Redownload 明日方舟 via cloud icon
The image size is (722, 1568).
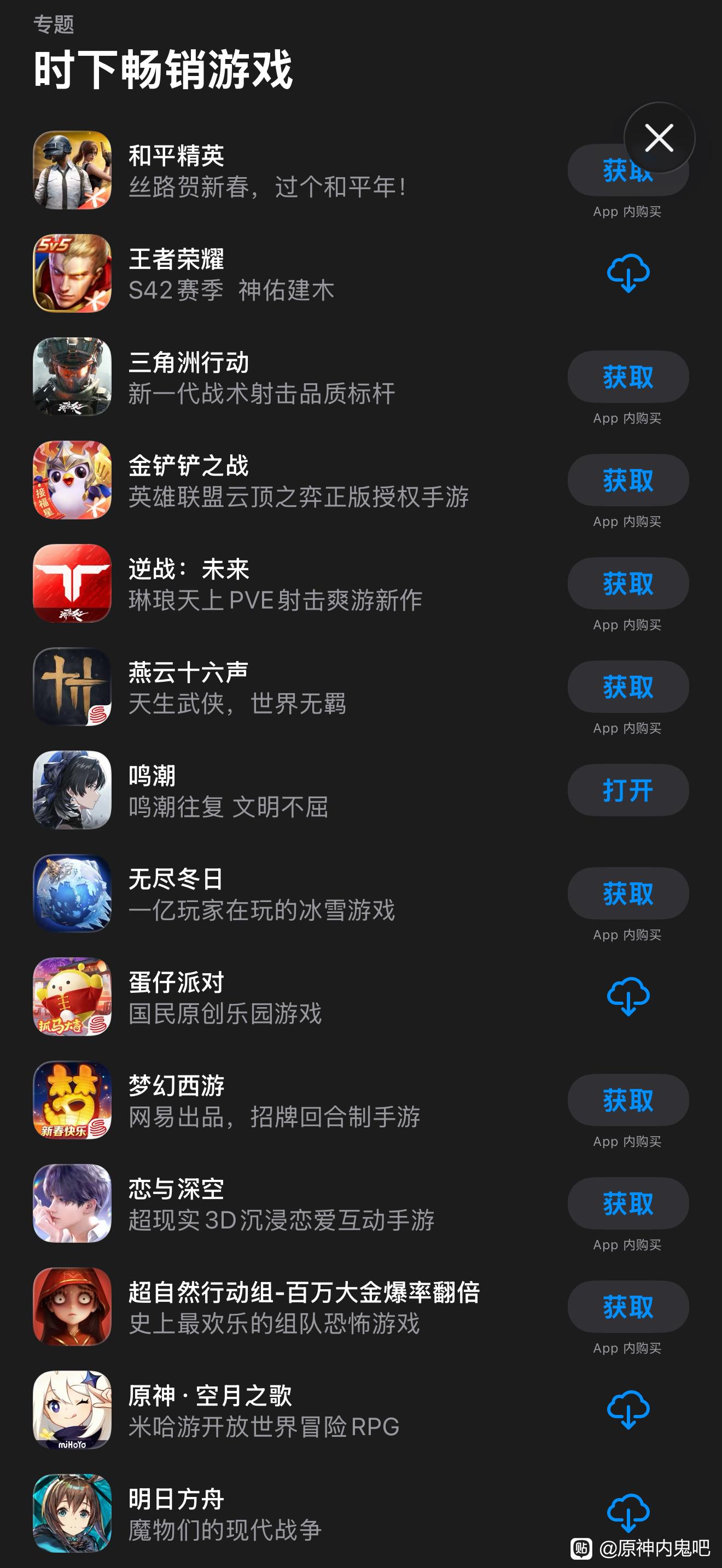click(627, 1512)
